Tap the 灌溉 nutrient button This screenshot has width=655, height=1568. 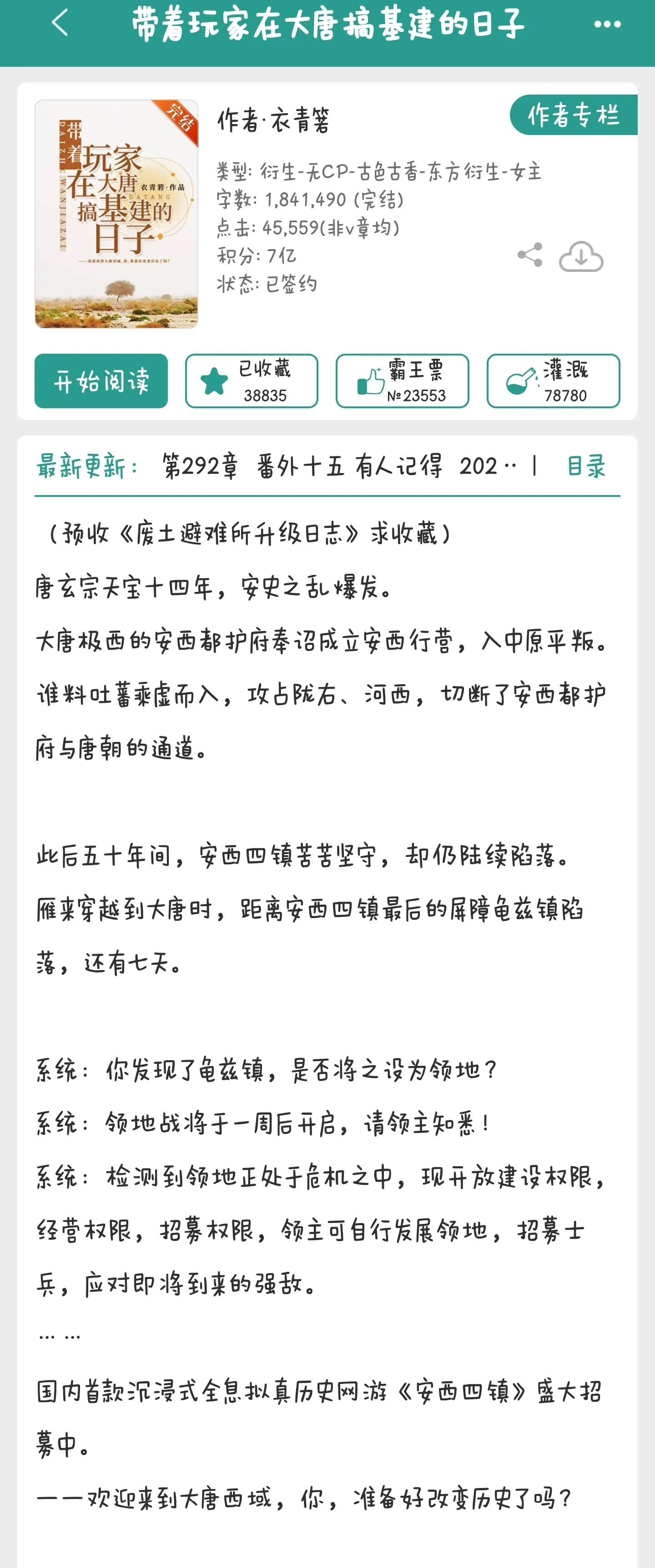(553, 381)
